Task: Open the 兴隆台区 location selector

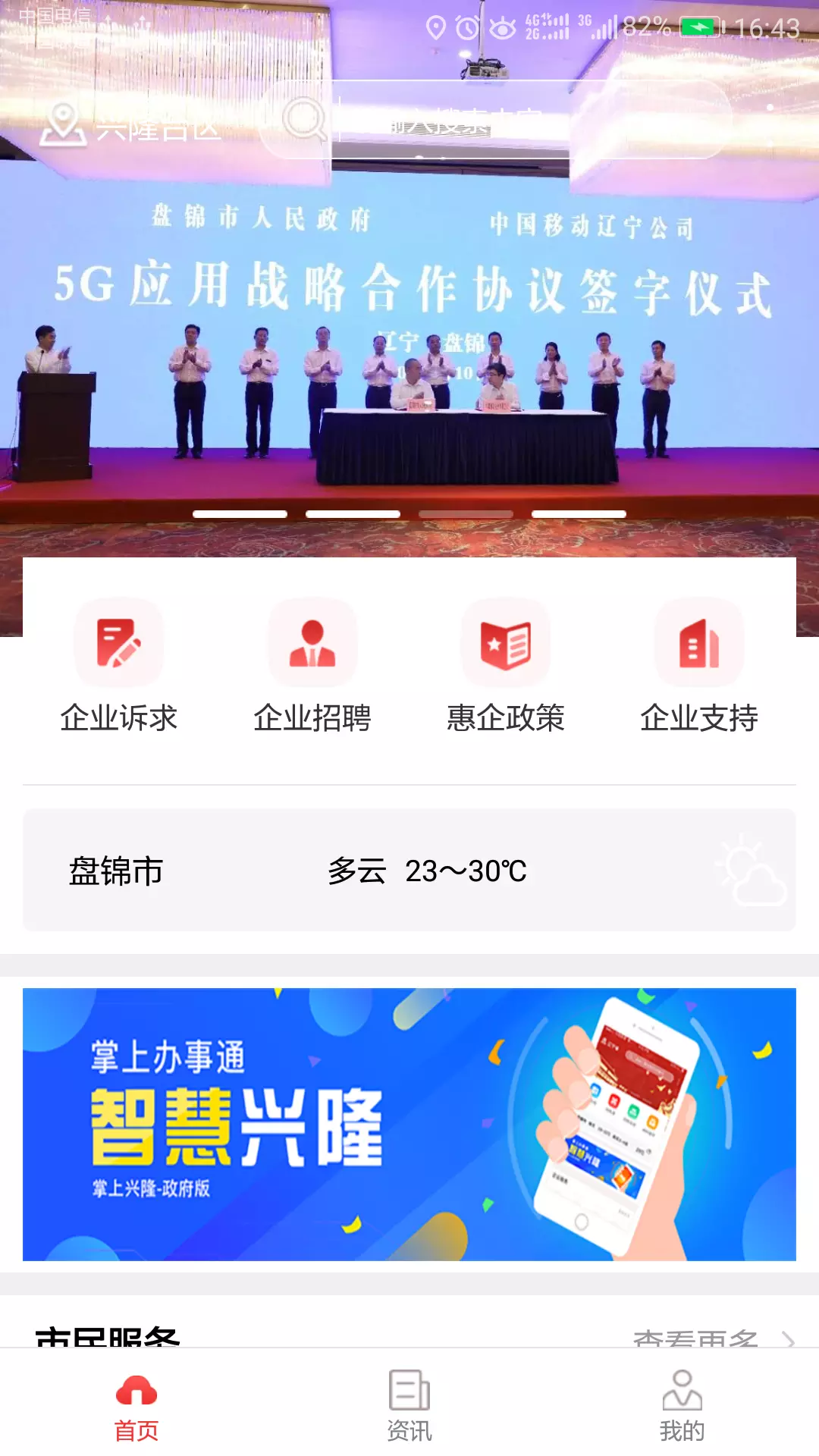Action: [130, 124]
